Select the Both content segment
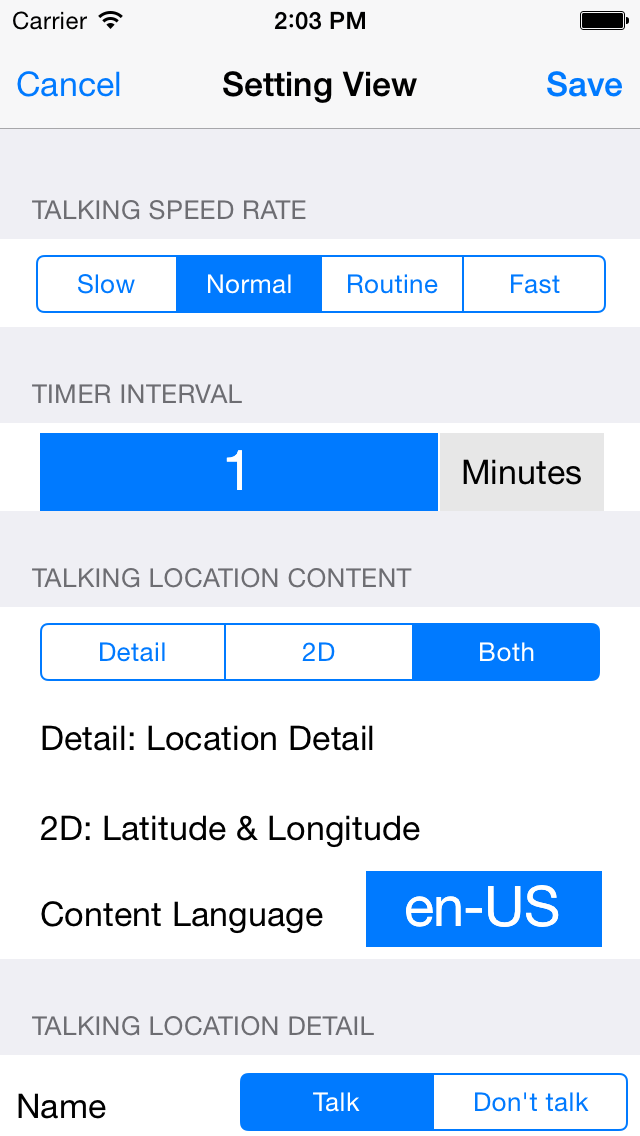Image resolution: width=640 pixels, height=1136 pixels. (x=506, y=652)
